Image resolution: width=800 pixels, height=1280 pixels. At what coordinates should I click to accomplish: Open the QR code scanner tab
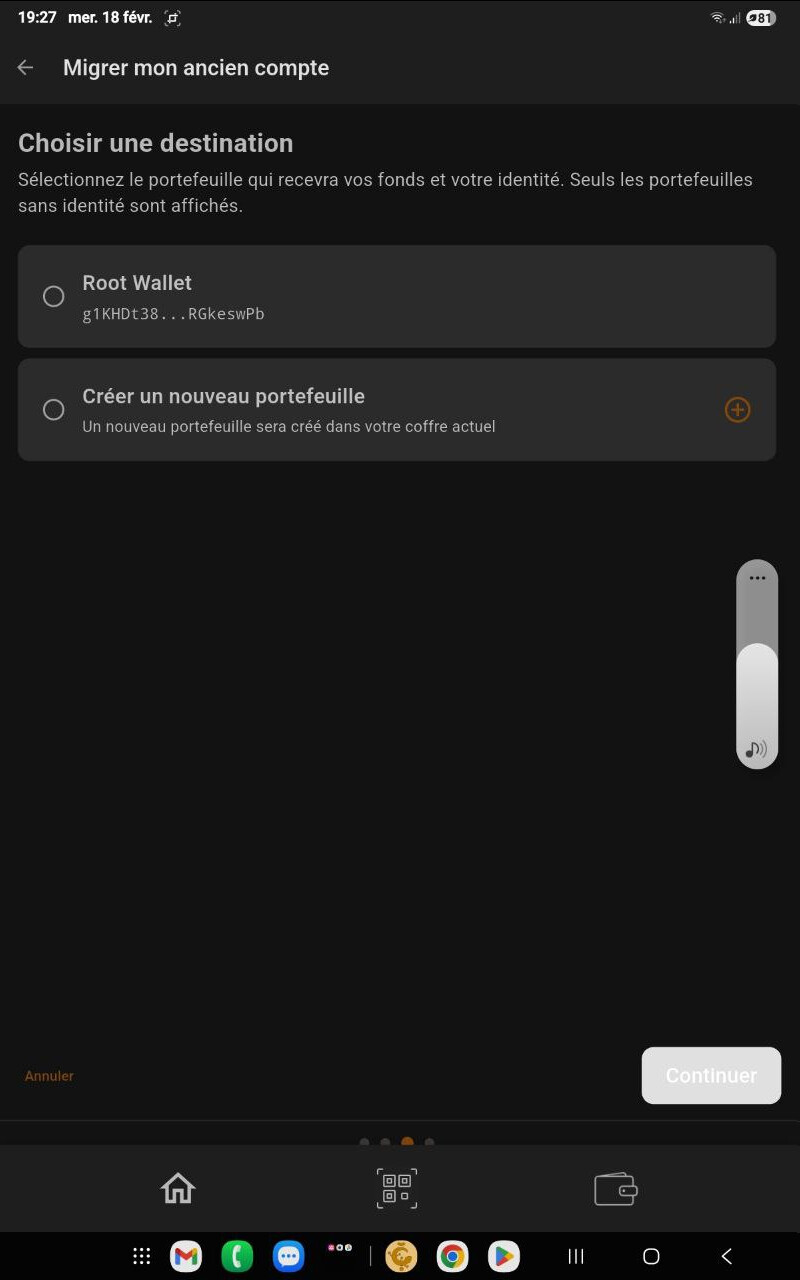[397, 1188]
